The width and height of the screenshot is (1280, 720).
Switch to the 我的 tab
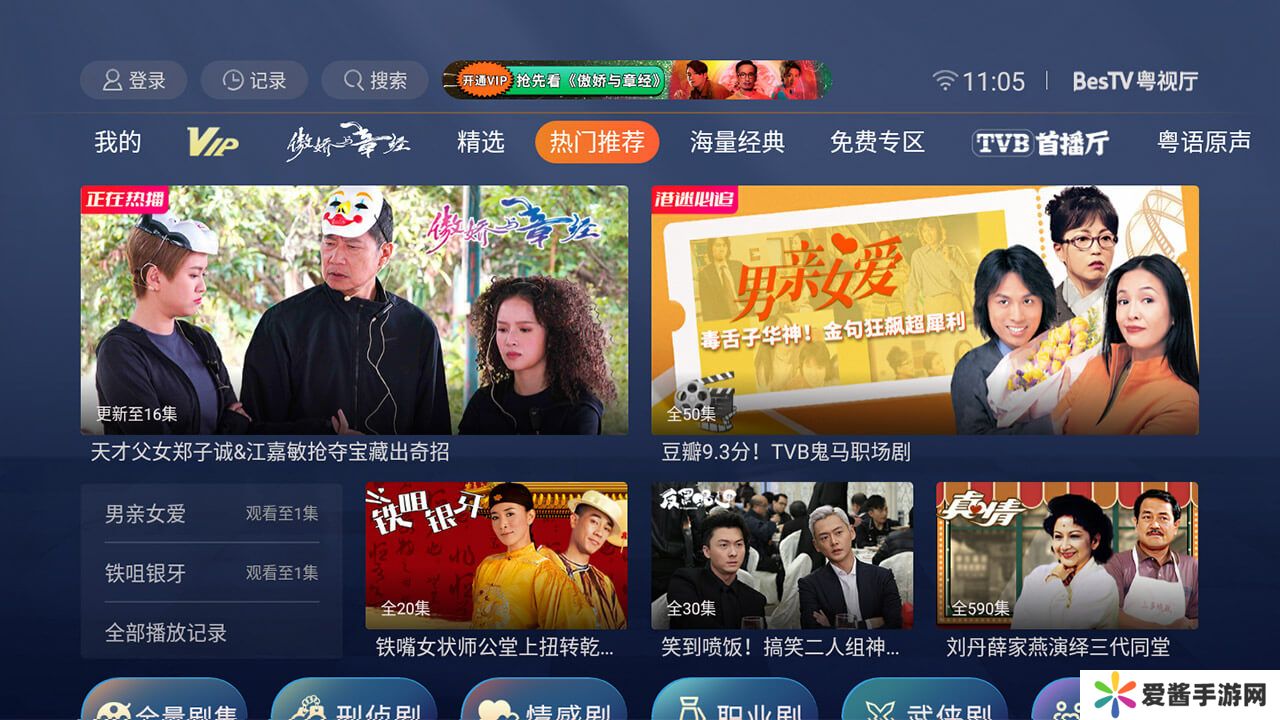[x=118, y=142]
